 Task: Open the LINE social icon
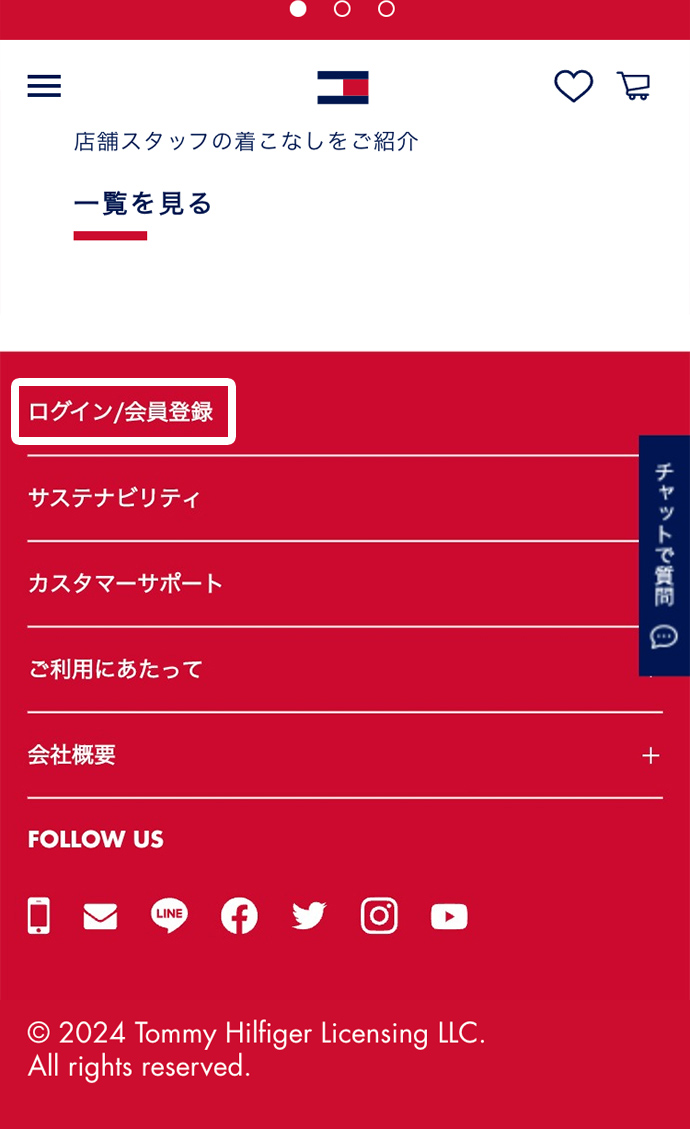[x=169, y=915]
